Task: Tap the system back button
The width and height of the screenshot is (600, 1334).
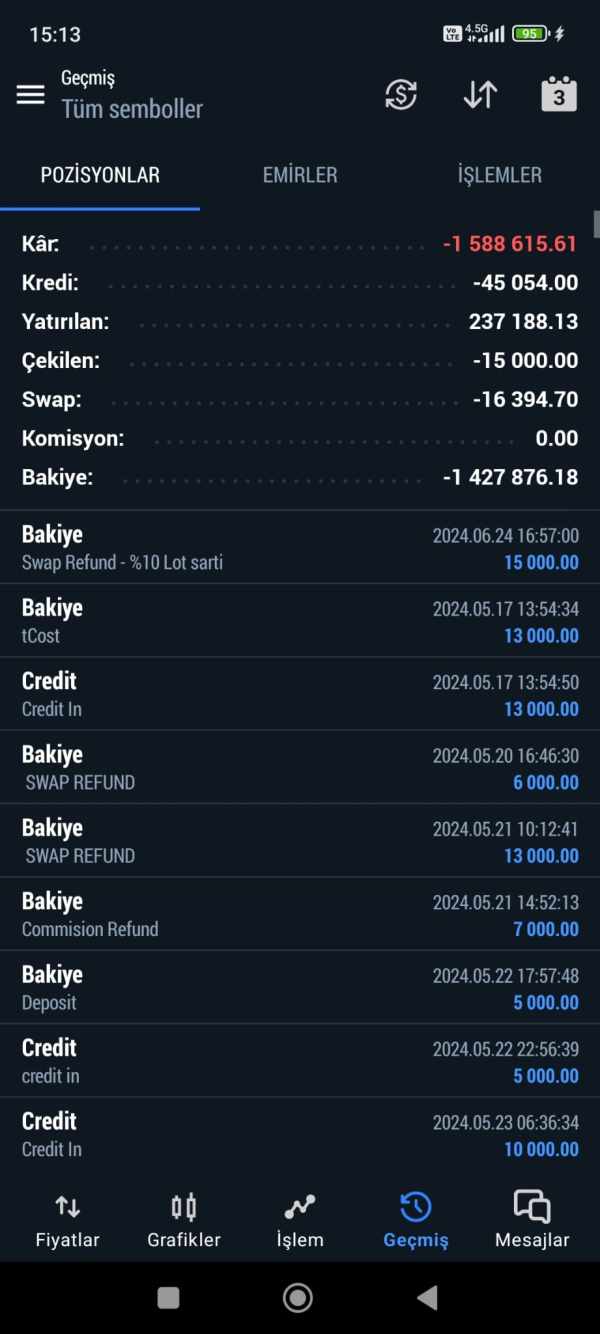Action: tap(427, 1298)
